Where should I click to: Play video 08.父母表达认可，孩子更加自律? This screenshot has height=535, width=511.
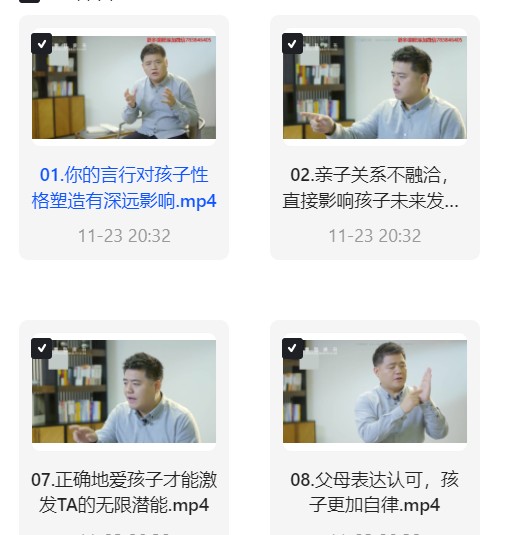375,391
